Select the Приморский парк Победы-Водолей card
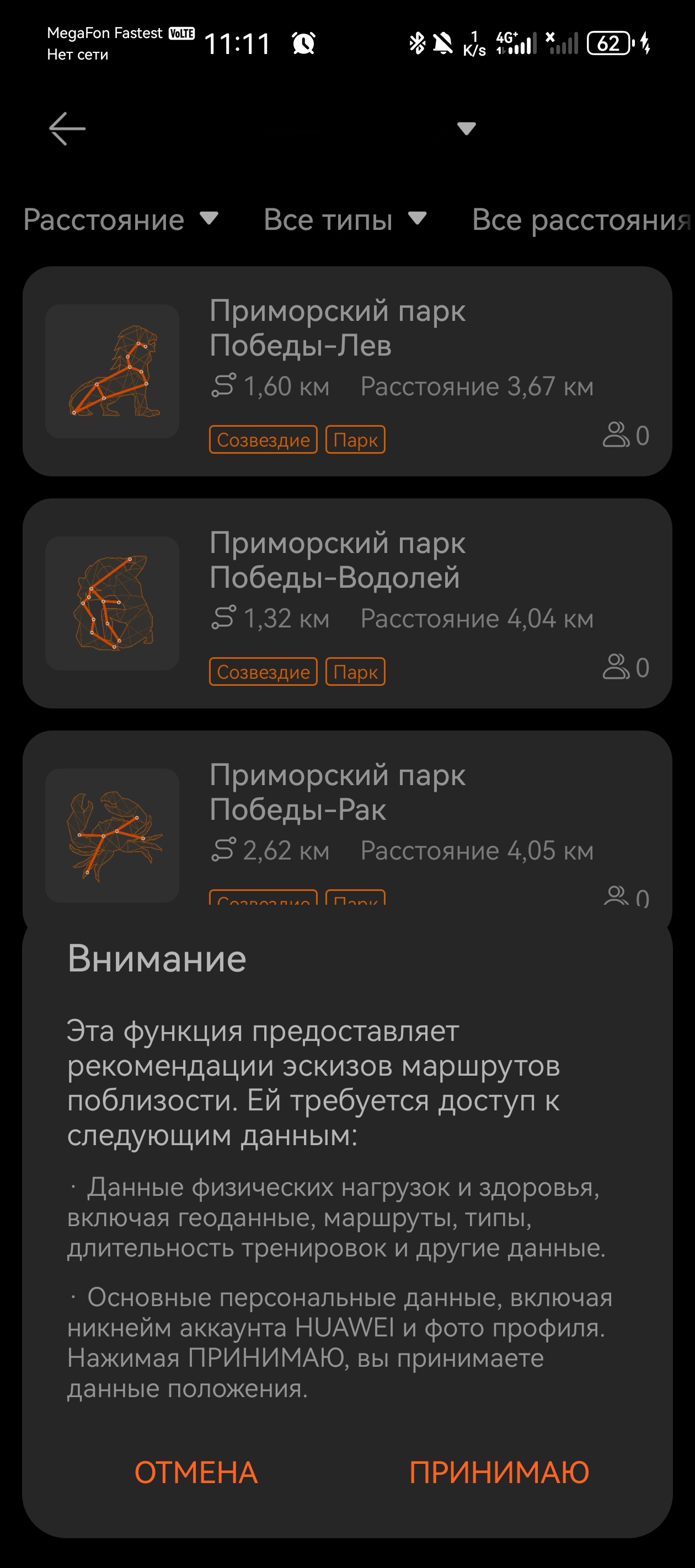This screenshot has width=695, height=1568. [347, 603]
